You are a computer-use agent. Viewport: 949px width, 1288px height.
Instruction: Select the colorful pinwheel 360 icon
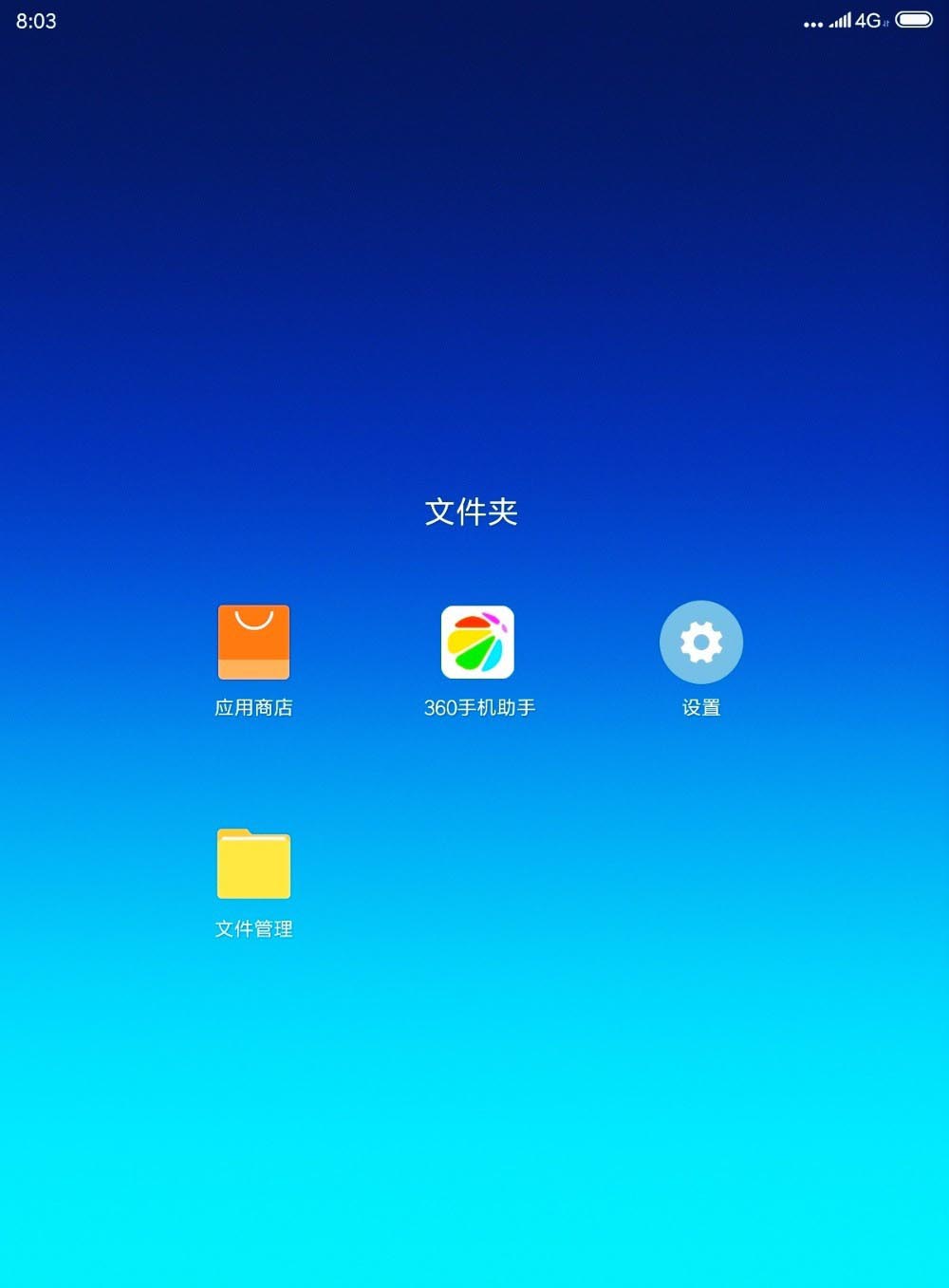pos(477,642)
